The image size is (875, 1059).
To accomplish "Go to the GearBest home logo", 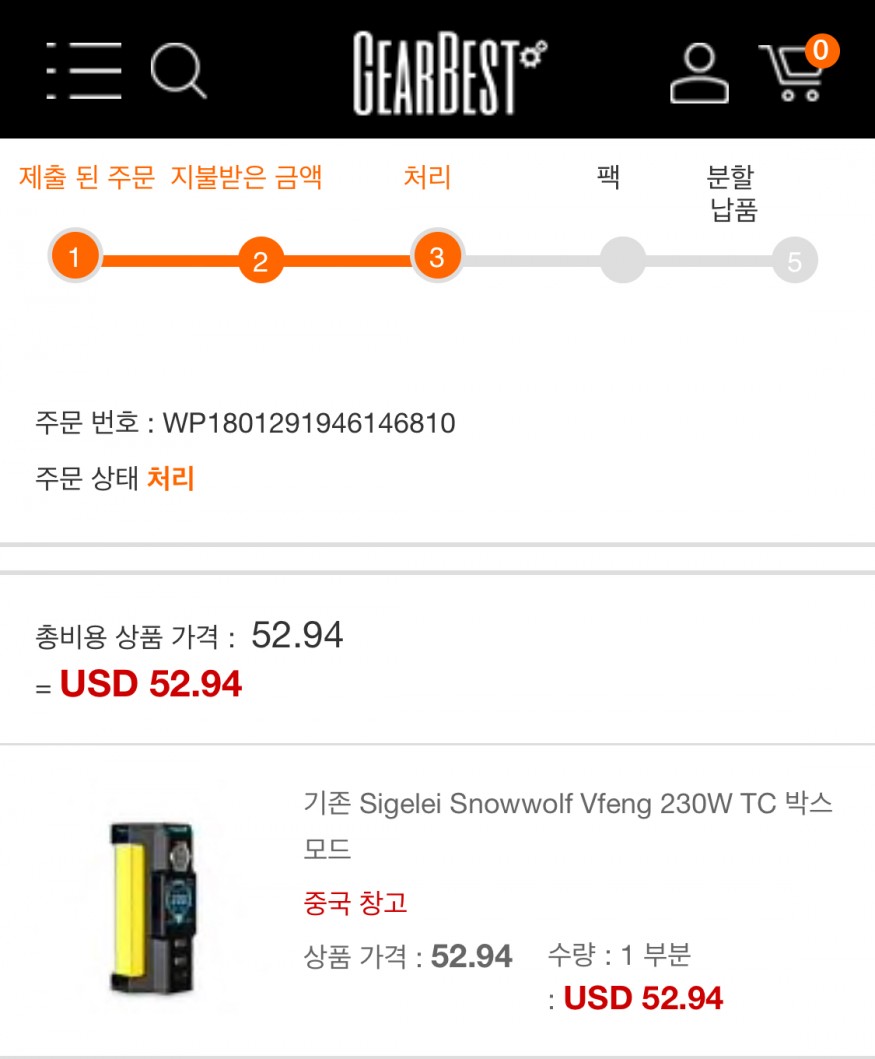I will (448, 72).
